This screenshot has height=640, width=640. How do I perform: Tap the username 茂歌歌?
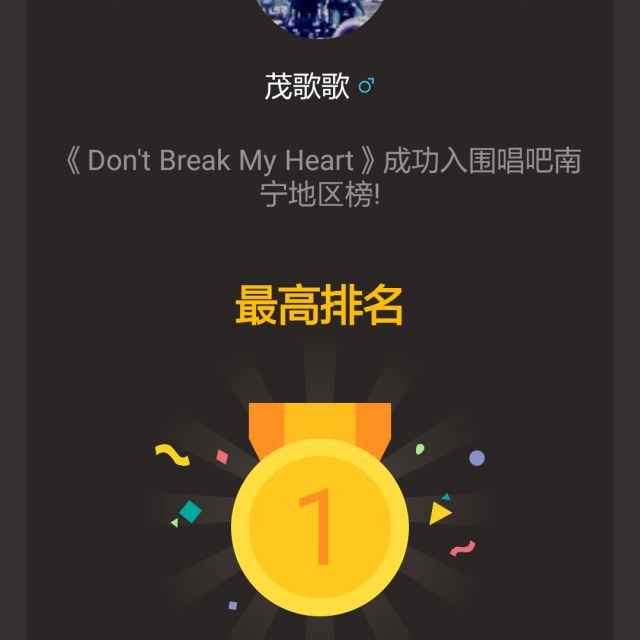pyautogui.click(x=307, y=87)
